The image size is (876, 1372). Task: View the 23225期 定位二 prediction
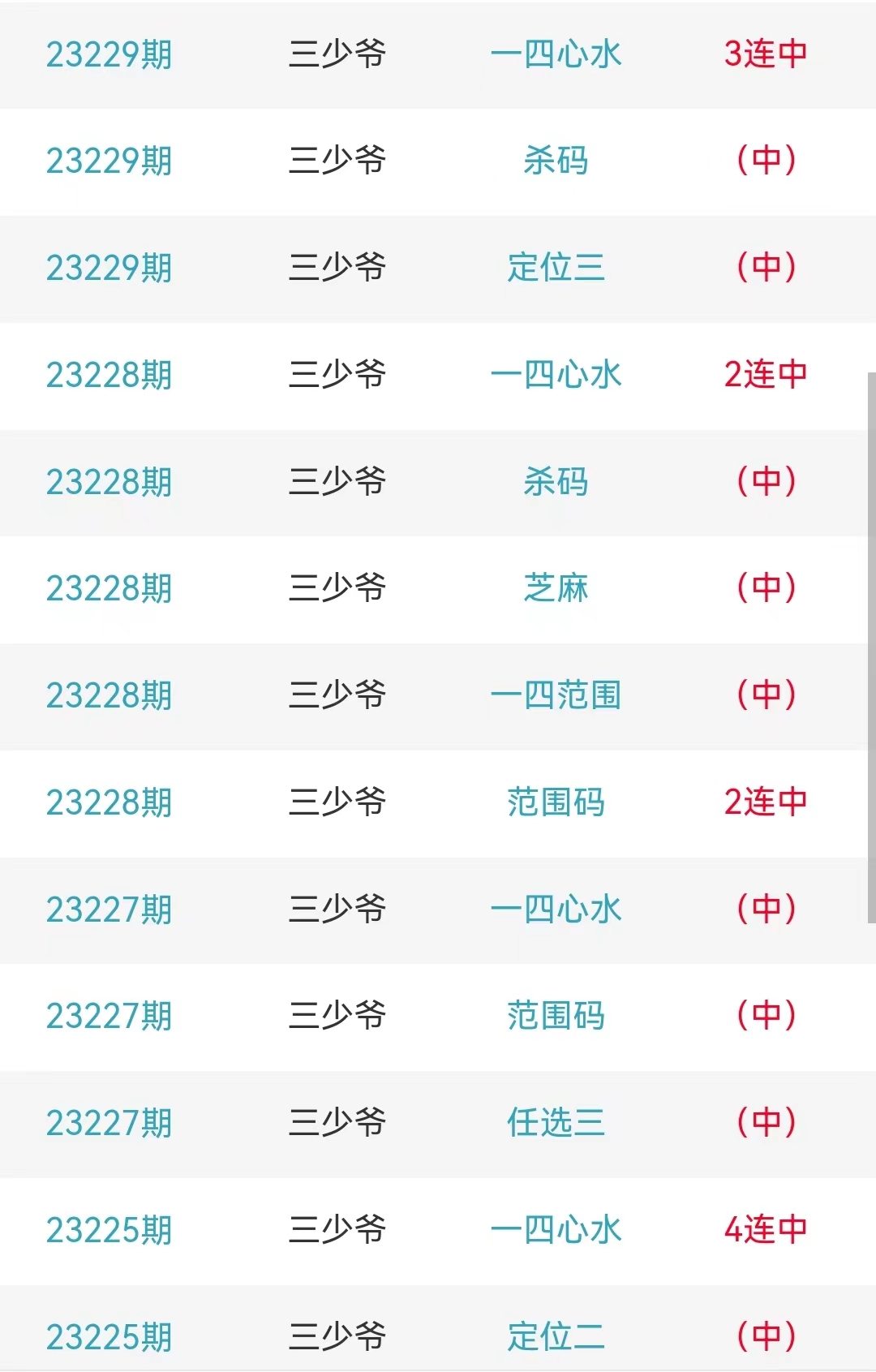pos(556,1336)
